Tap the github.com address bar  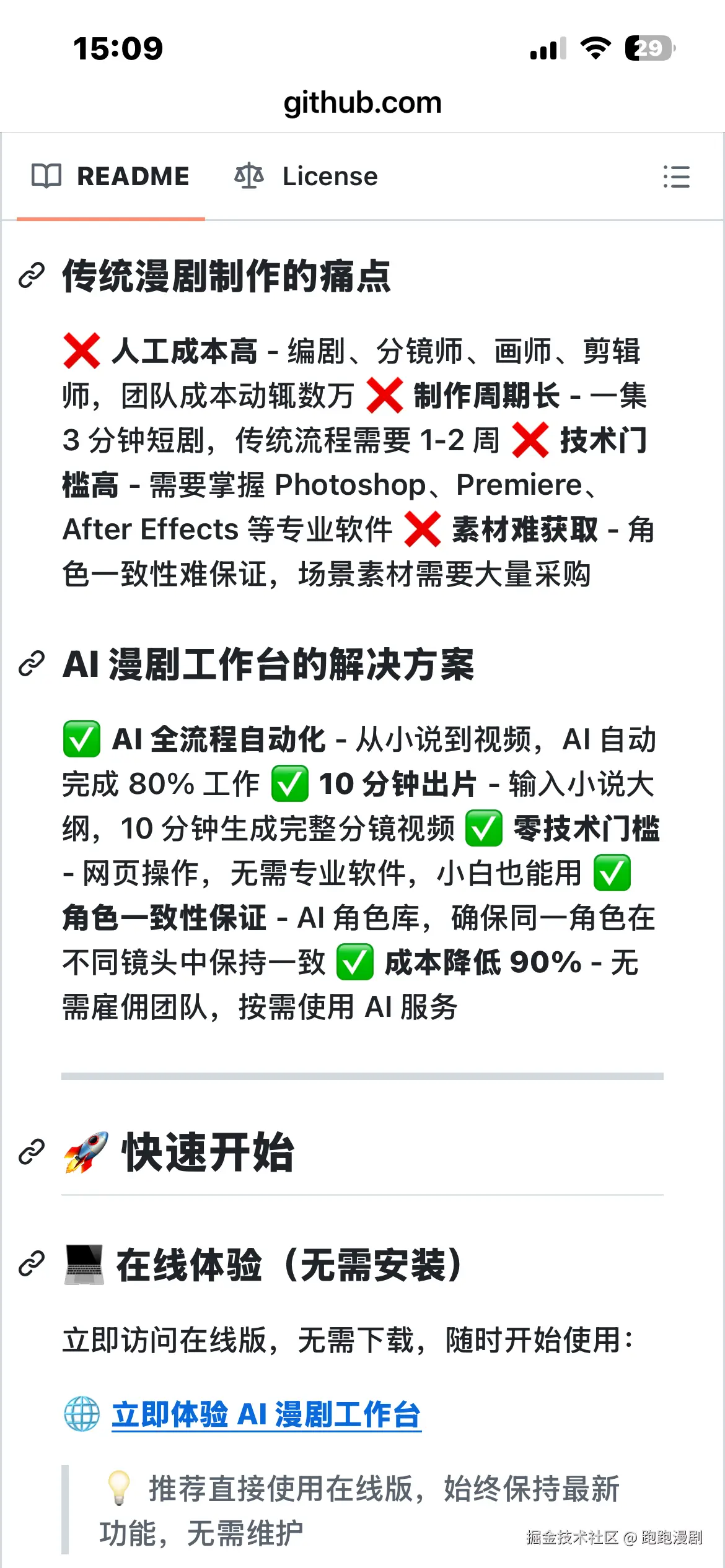coord(362,102)
